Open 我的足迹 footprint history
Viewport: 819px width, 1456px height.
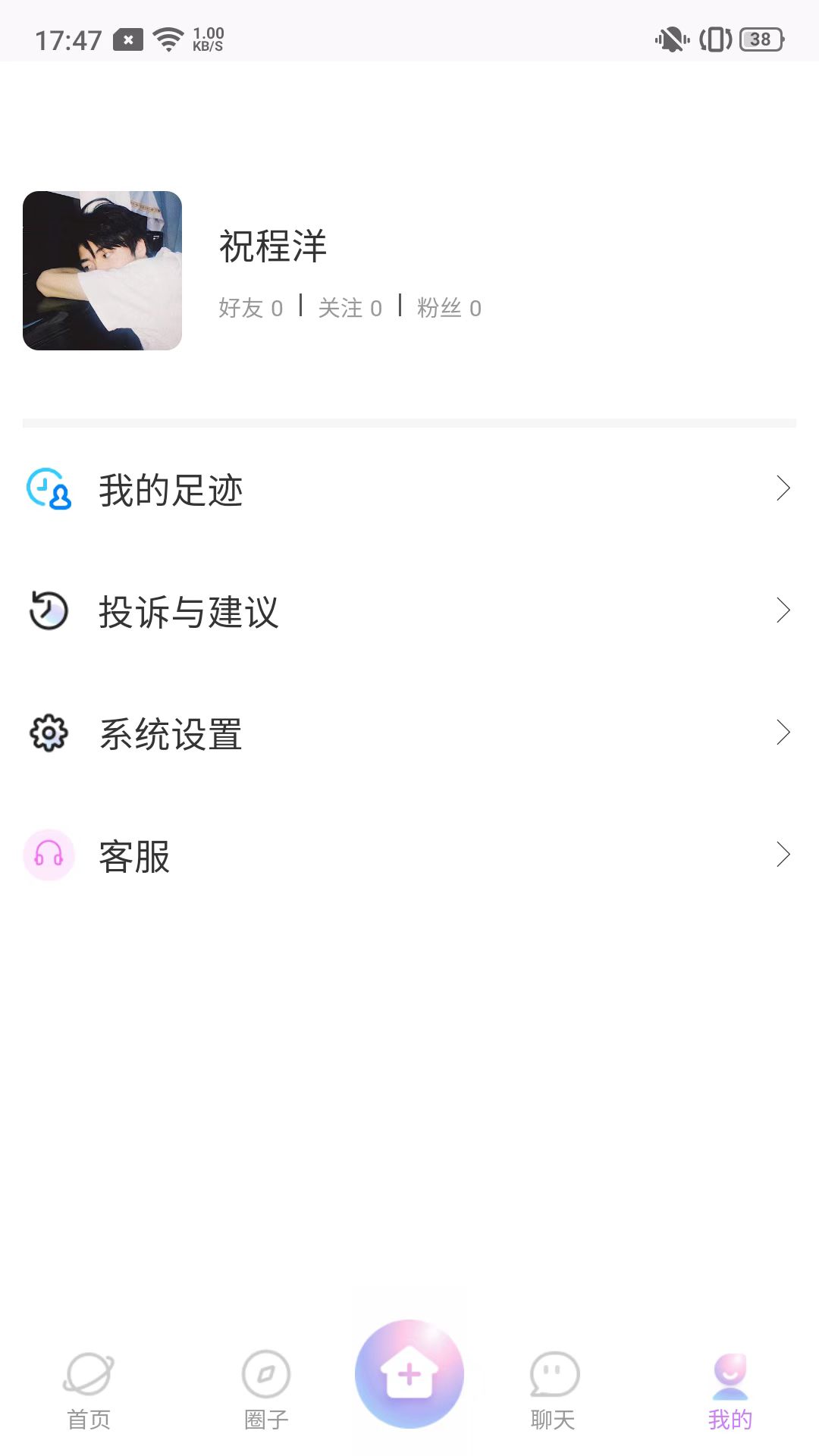[409, 489]
